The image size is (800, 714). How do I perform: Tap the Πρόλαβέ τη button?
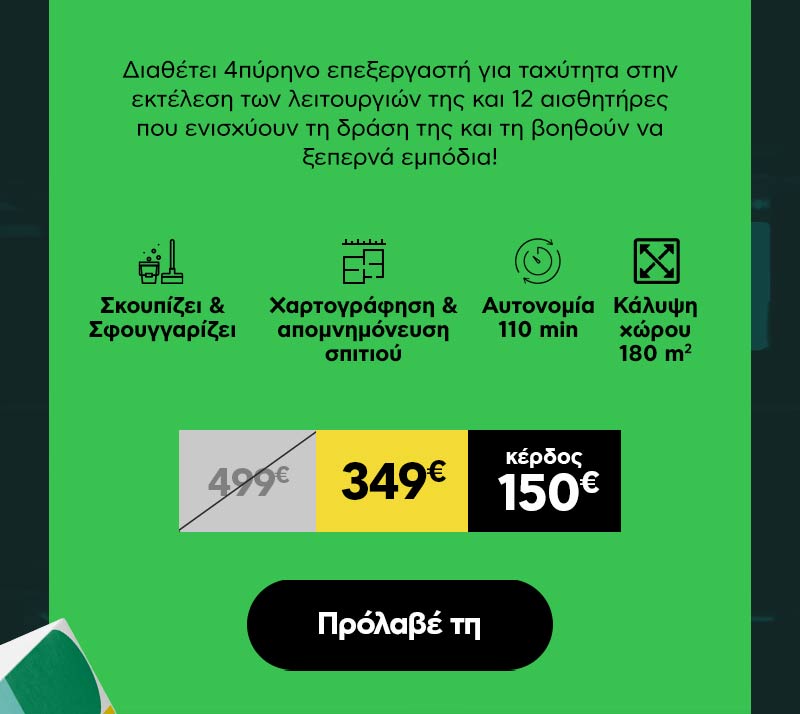399,625
